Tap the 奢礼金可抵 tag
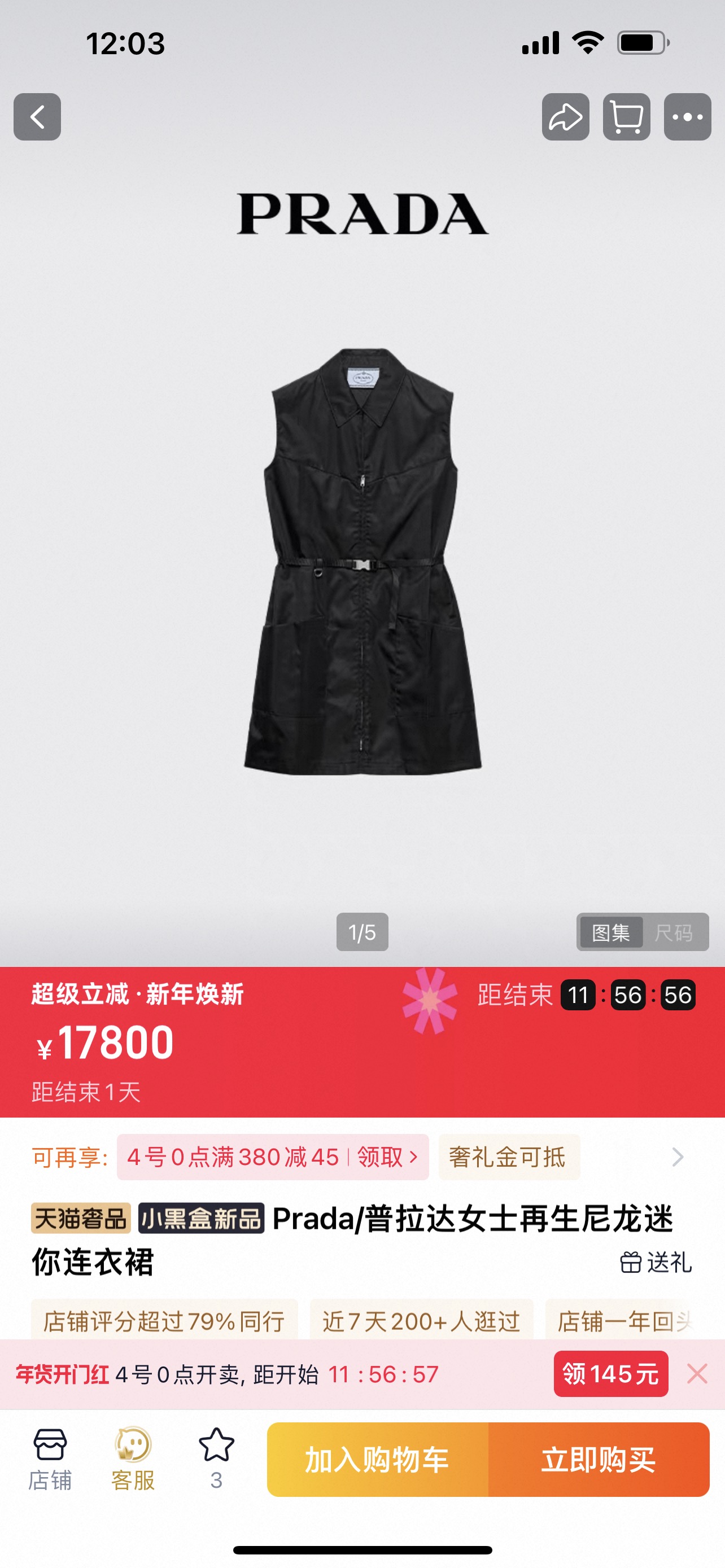 508,1157
